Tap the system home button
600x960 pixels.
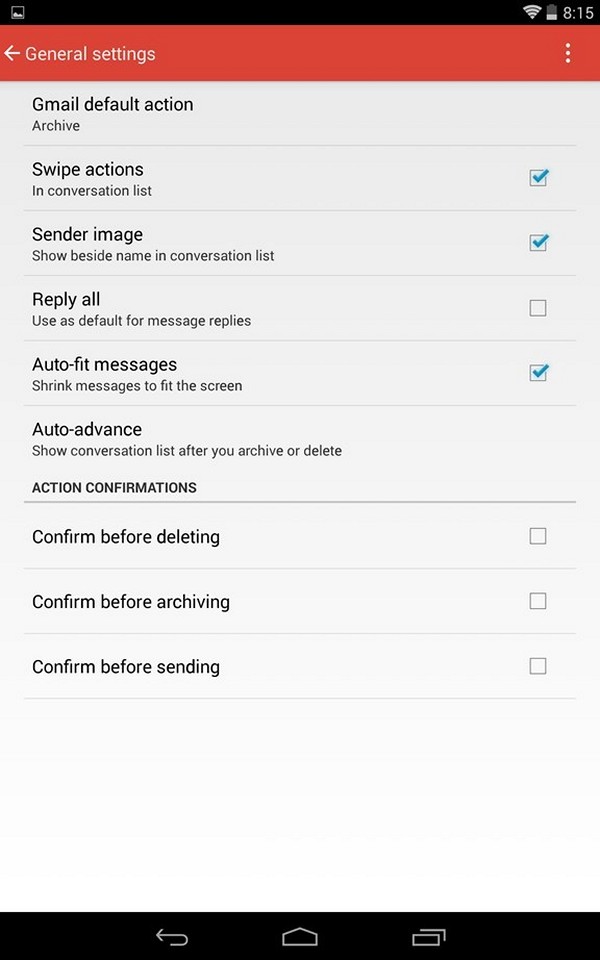pyautogui.click(x=300, y=937)
